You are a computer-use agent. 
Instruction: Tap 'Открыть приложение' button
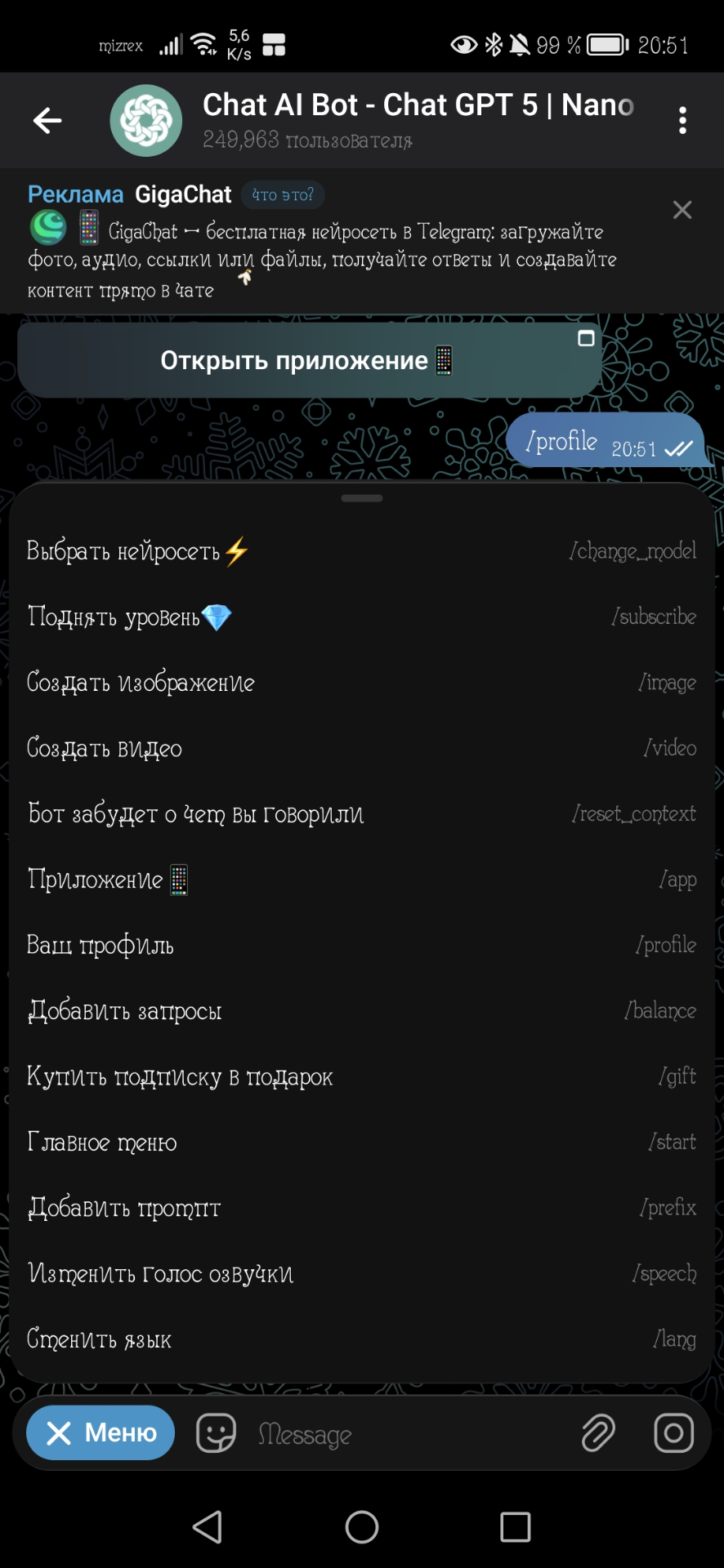(309, 360)
